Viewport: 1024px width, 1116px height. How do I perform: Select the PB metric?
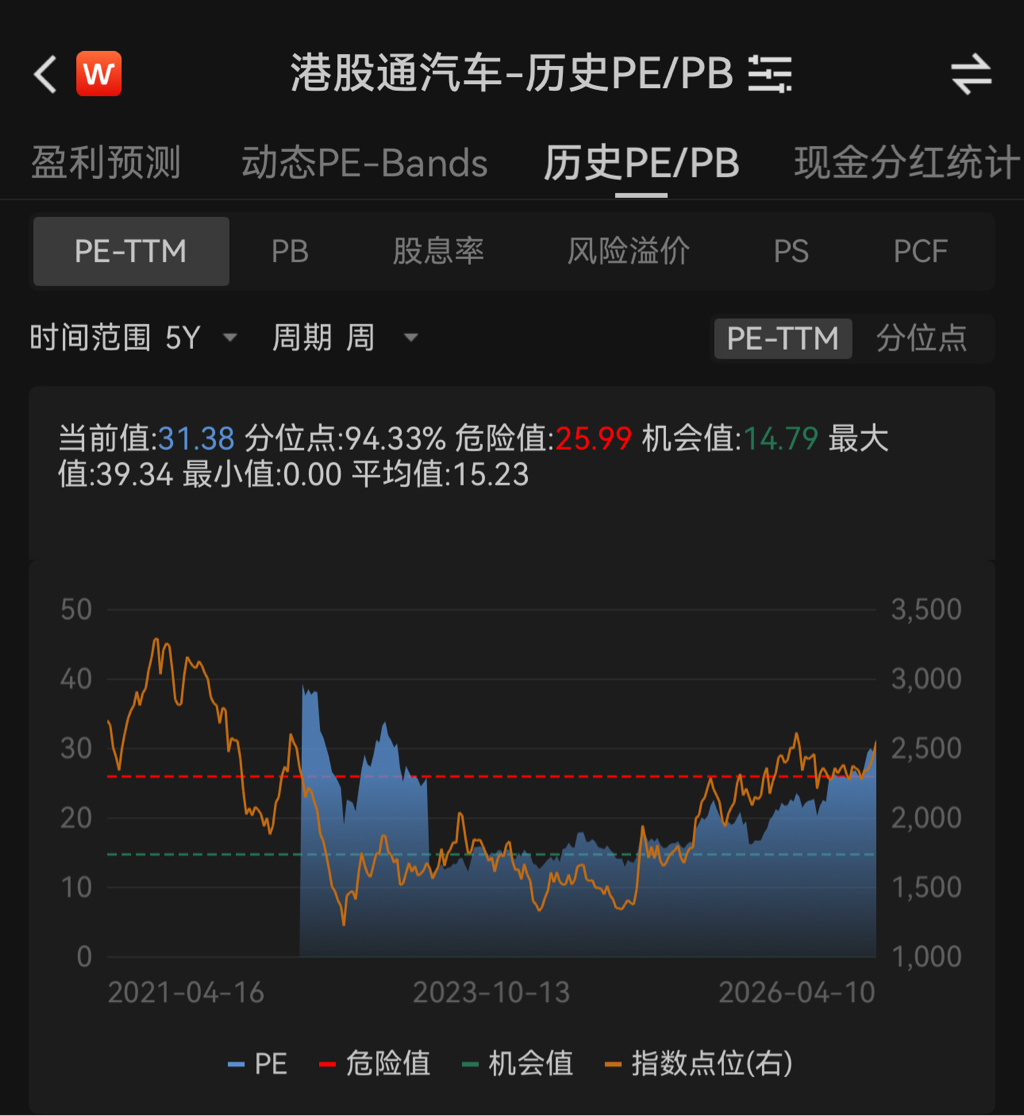[290, 251]
